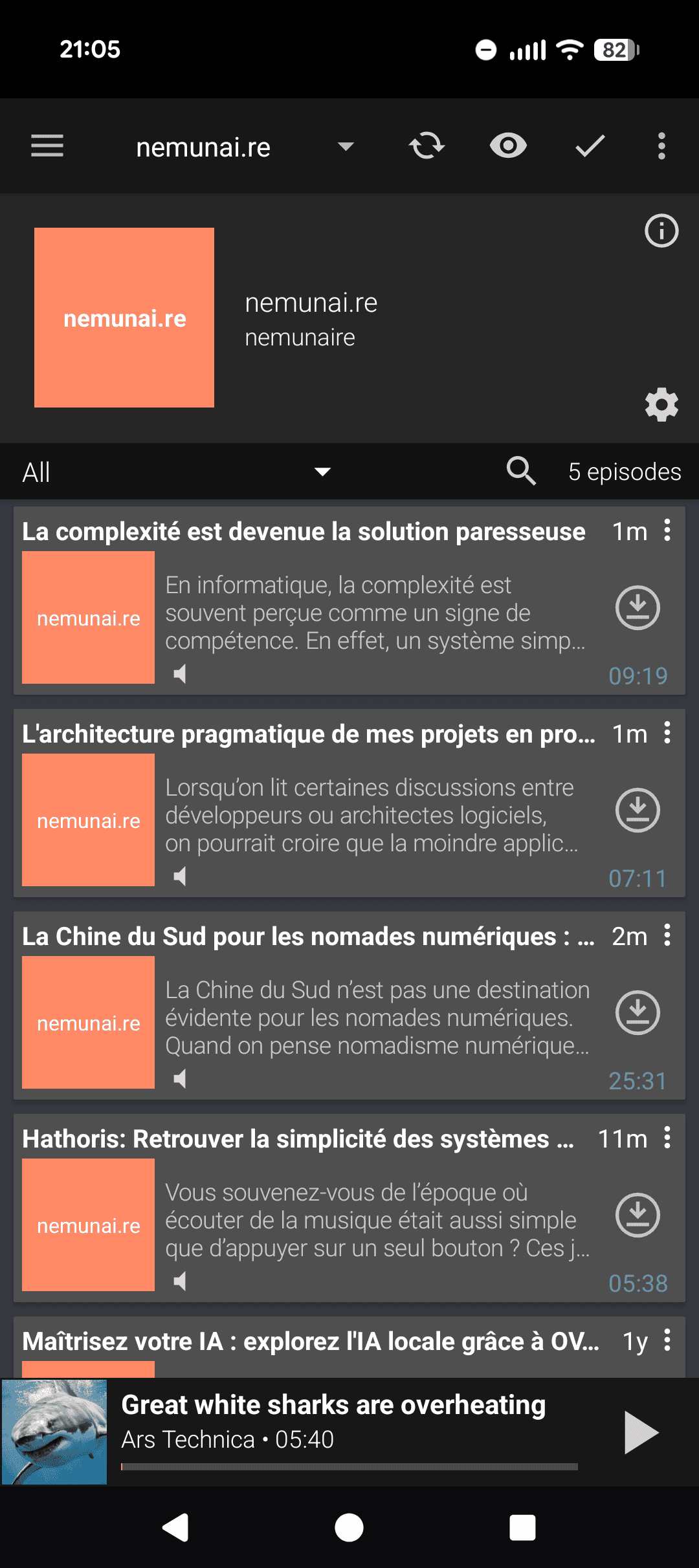
Task: Toggle the eye visibility filter
Action: 508,146
